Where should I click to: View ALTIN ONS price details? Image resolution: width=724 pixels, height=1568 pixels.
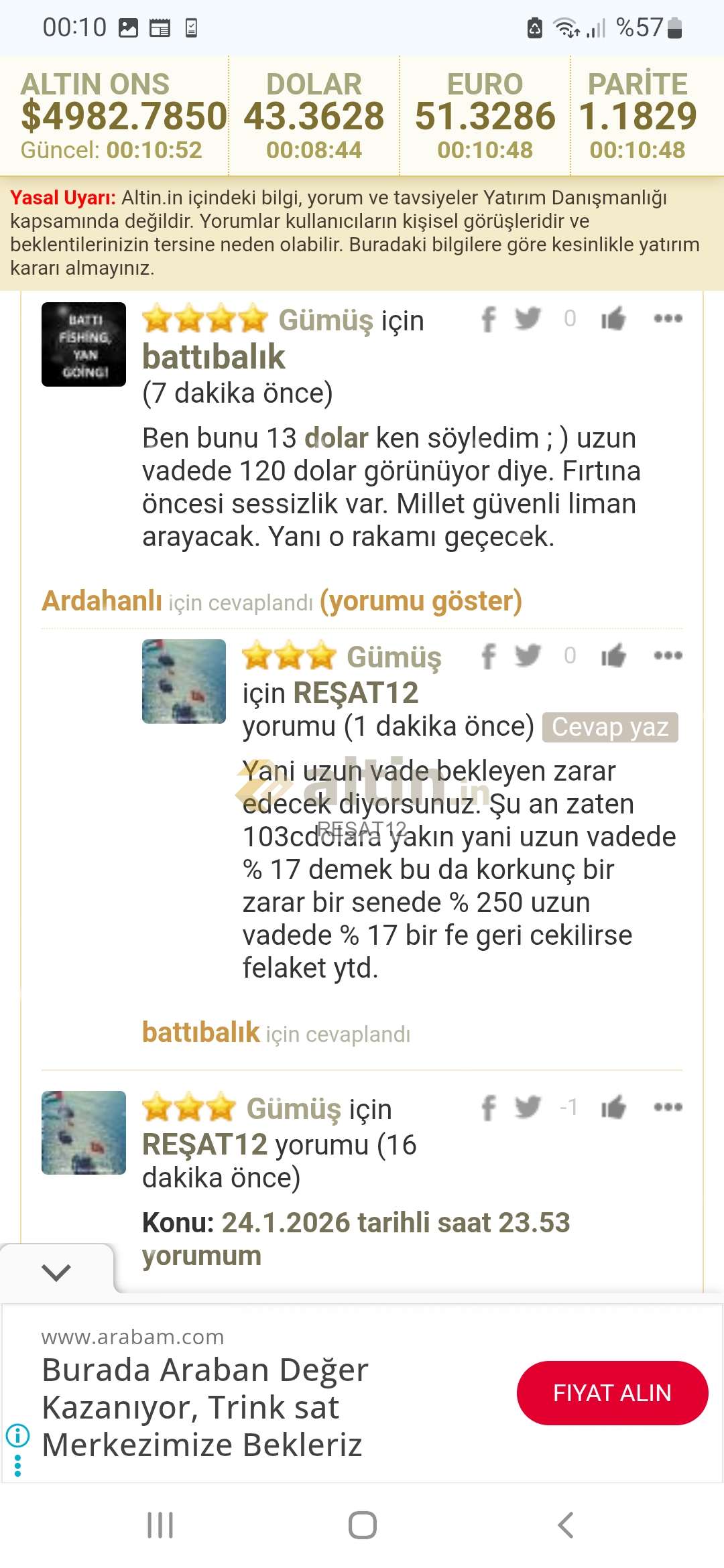123,116
